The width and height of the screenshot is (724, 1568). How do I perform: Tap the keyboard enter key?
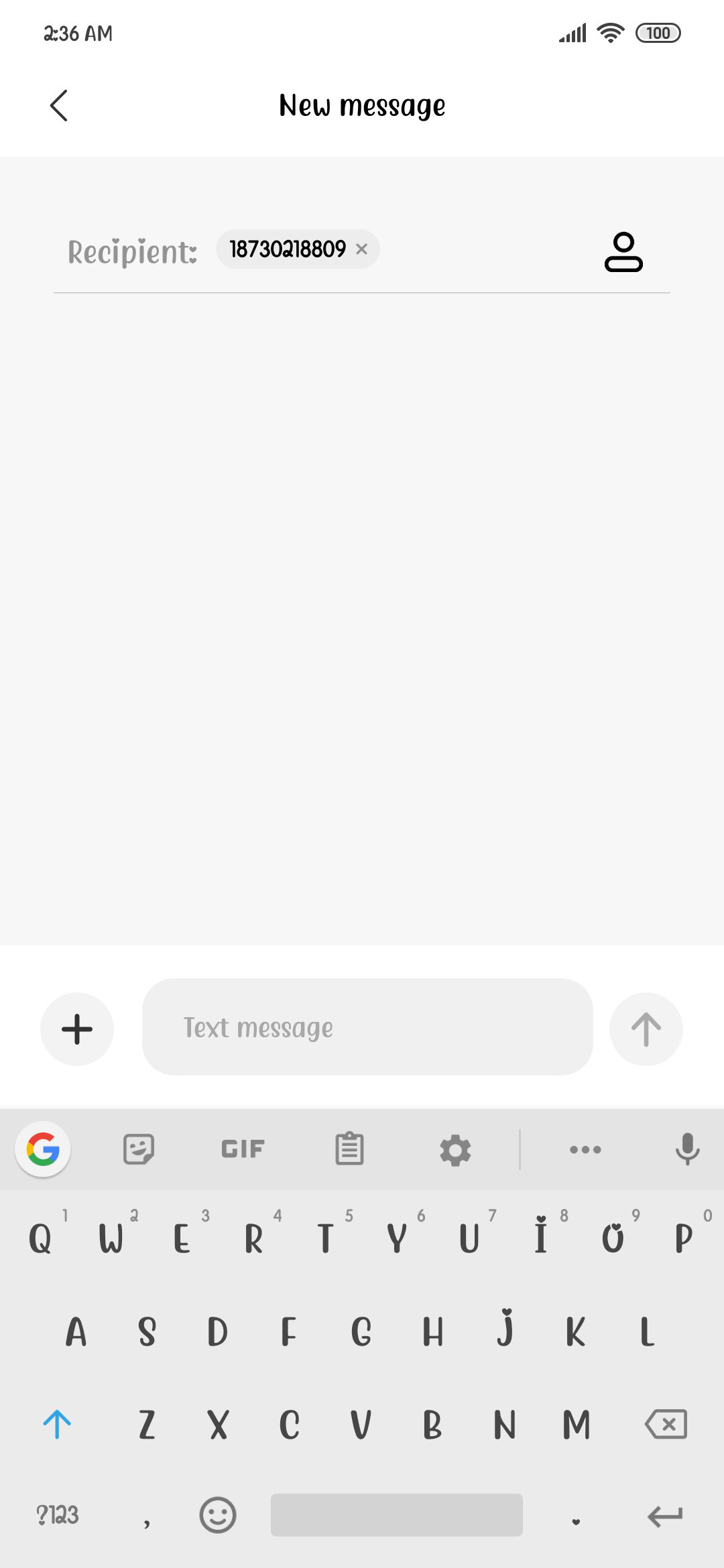point(665,1516)
